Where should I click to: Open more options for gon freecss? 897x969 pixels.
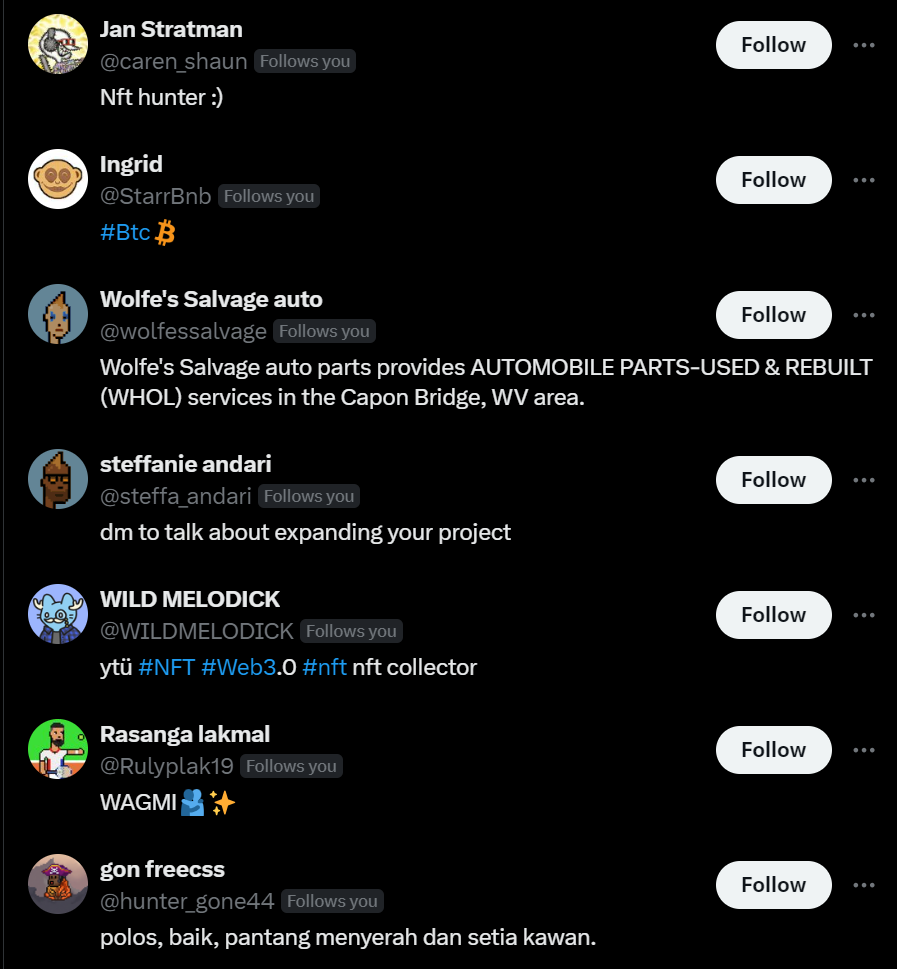click(x=864, y=885)
